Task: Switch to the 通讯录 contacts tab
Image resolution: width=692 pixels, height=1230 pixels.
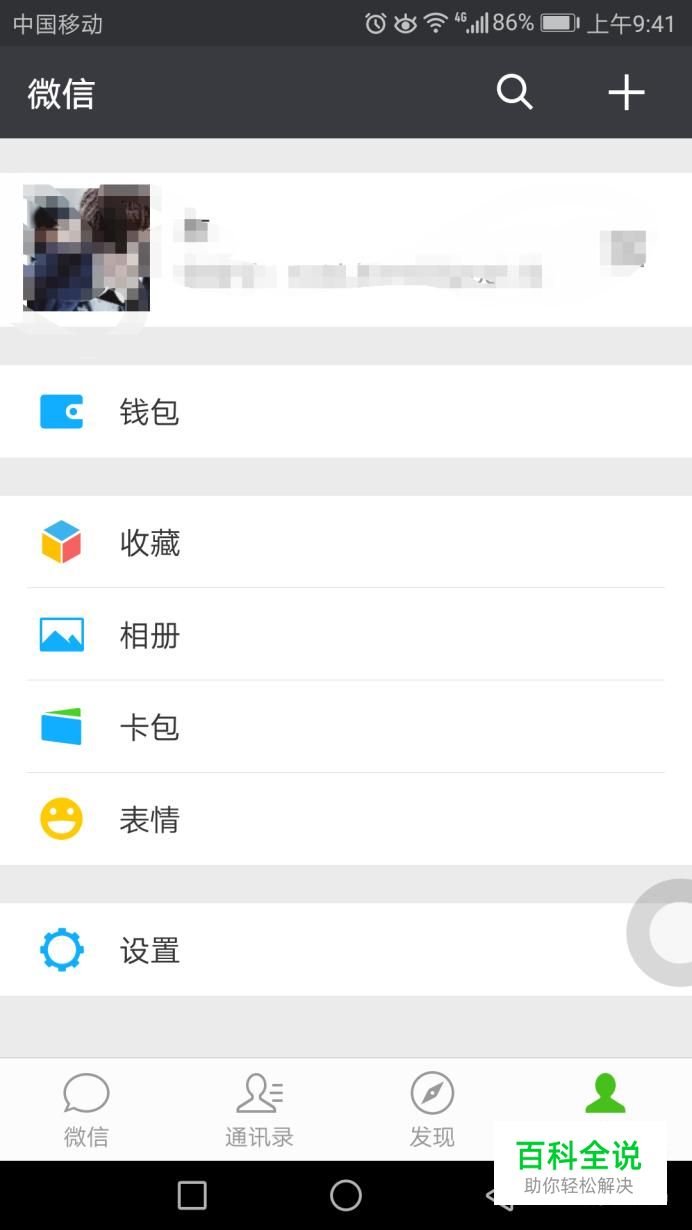Action: click(x=259, y=1110)
